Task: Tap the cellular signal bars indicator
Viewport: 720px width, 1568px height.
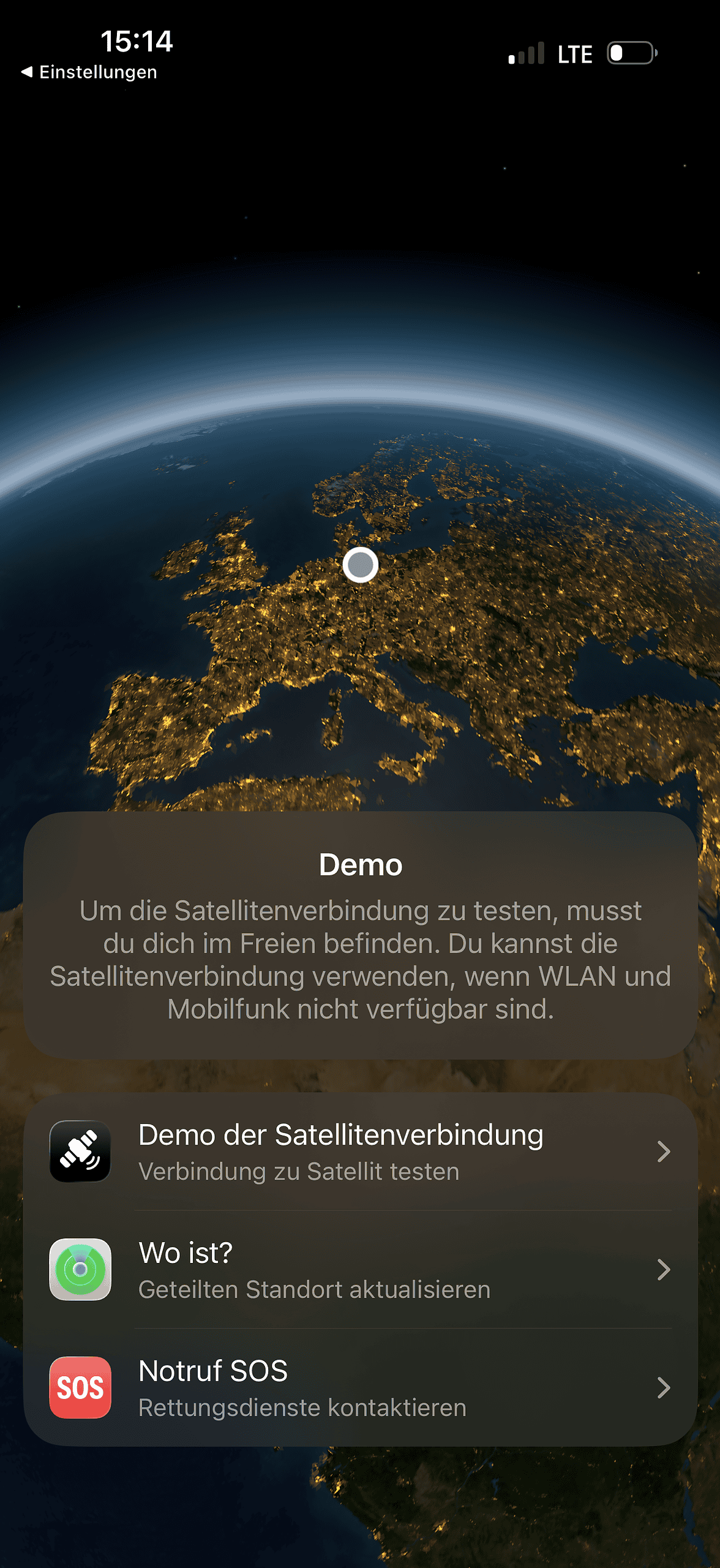Action: [x=528, y=54]
